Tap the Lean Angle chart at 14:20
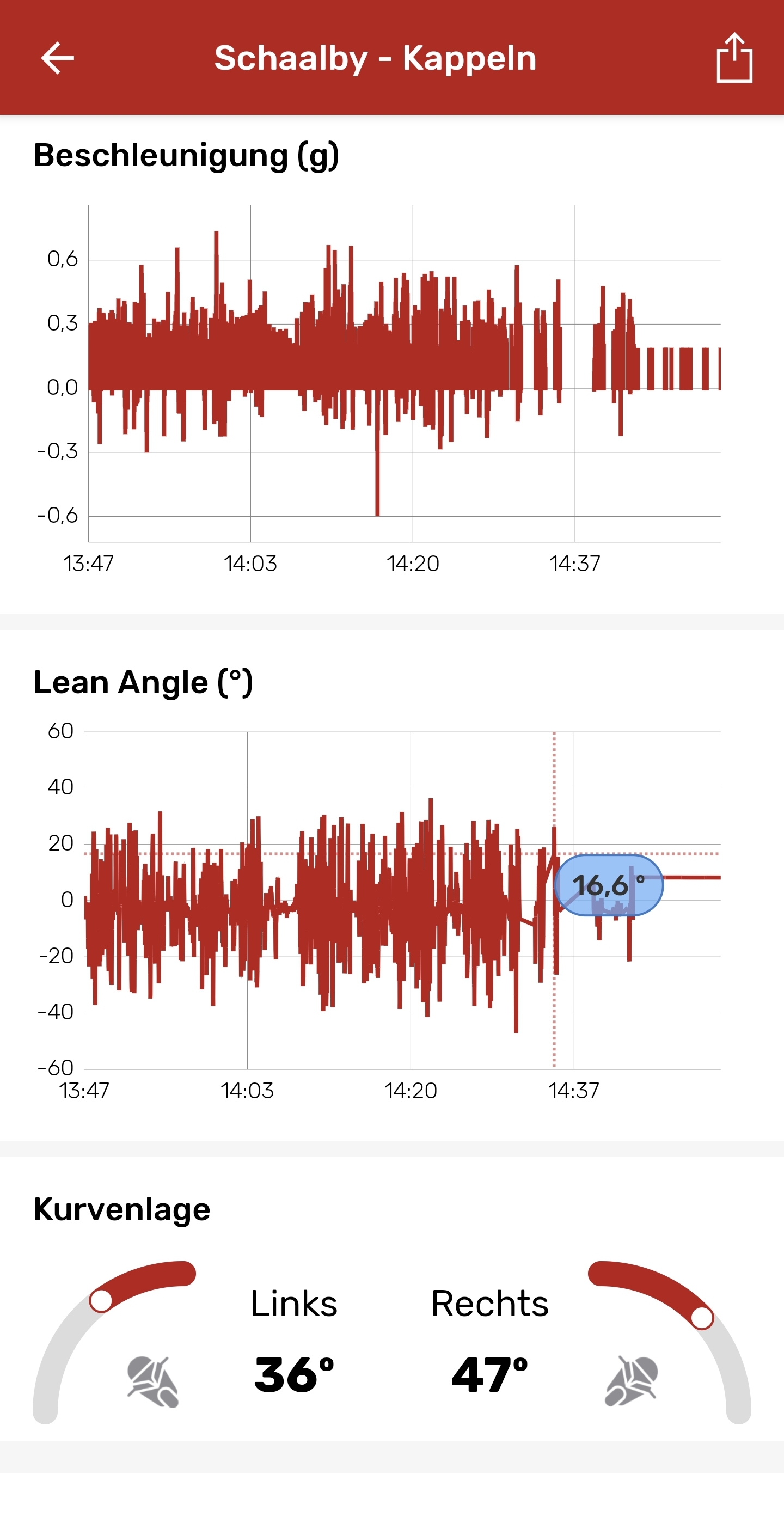The image size is (784, 1529). pyautogui.click(x=411, y=900)
